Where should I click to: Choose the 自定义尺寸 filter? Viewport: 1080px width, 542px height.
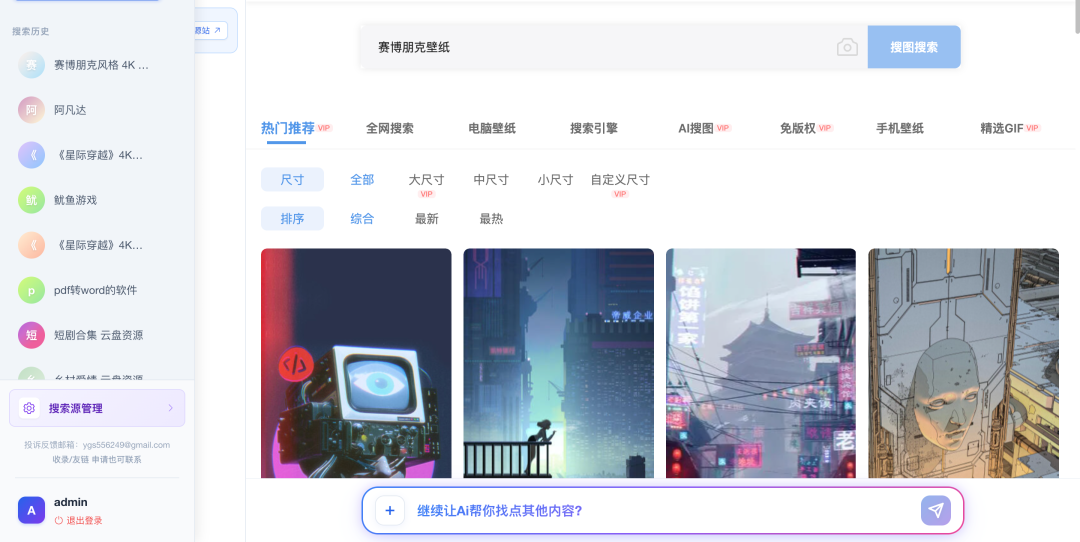coord(620,180)
